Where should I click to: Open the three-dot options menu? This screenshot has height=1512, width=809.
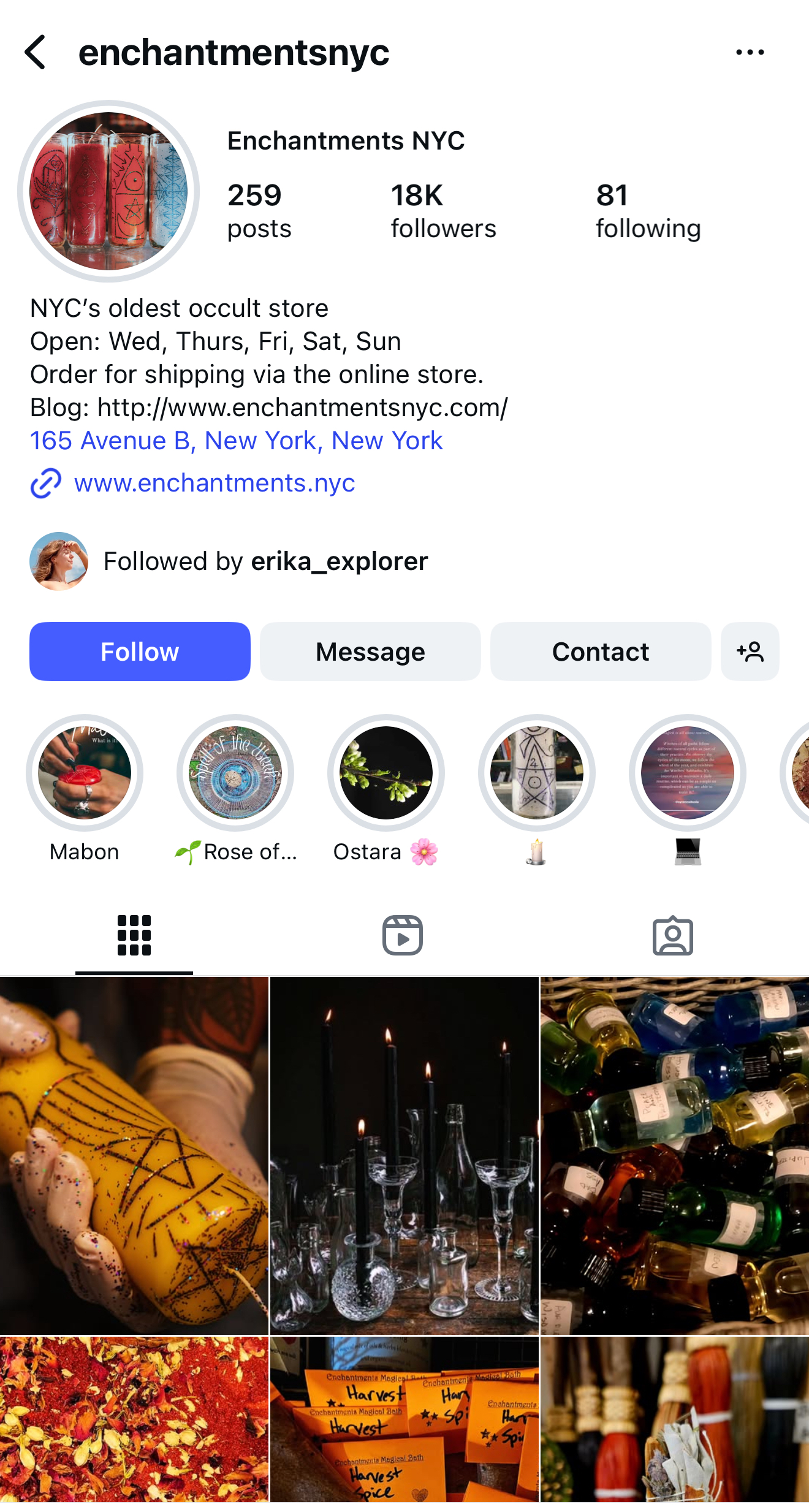[750, 53]
